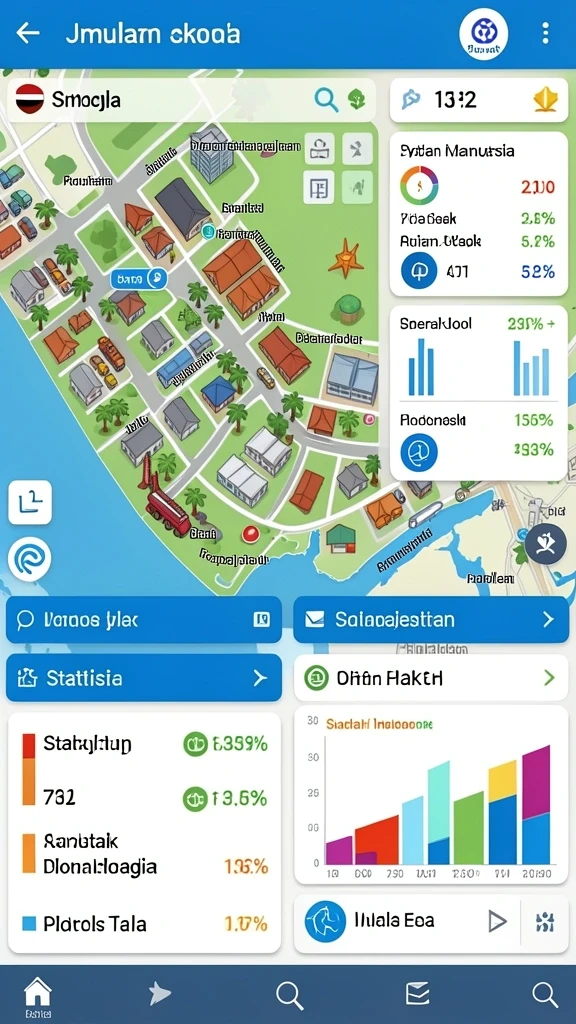Open the Statisia section
The height and width of the screenshot is (1024, 576).
tap(144, 678)
